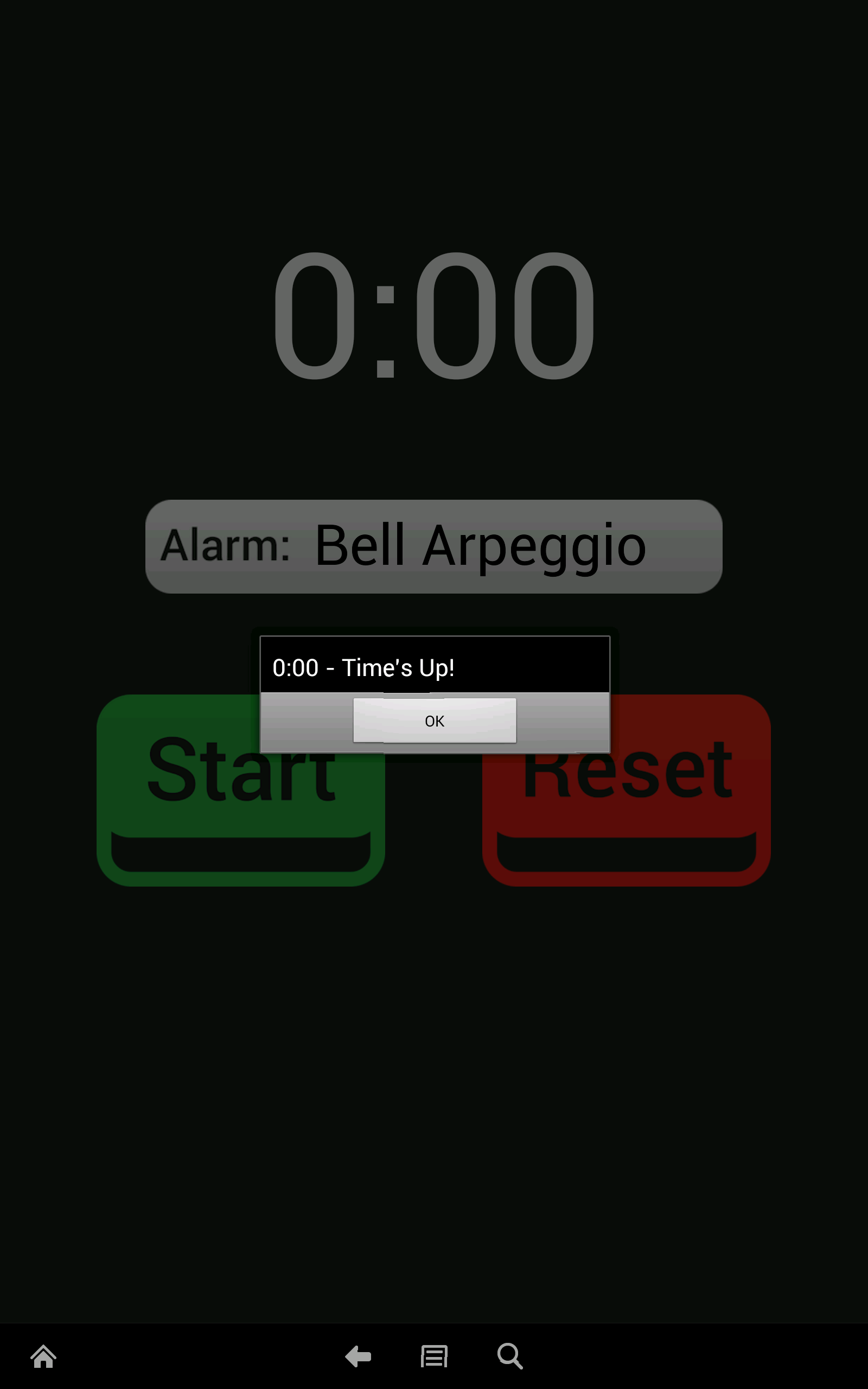Open the Alarm sound selector Bell Arpeggio
868x1389 pixels.
pos(433,546)
